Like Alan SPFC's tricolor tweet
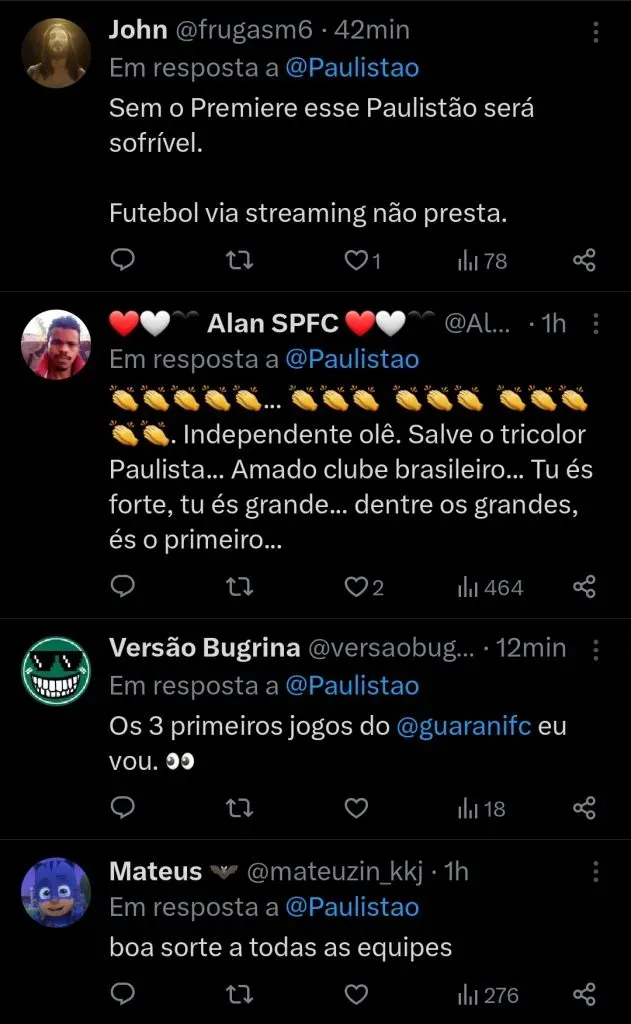Screen dimensions: 631x1024 [x=357, y=587]
